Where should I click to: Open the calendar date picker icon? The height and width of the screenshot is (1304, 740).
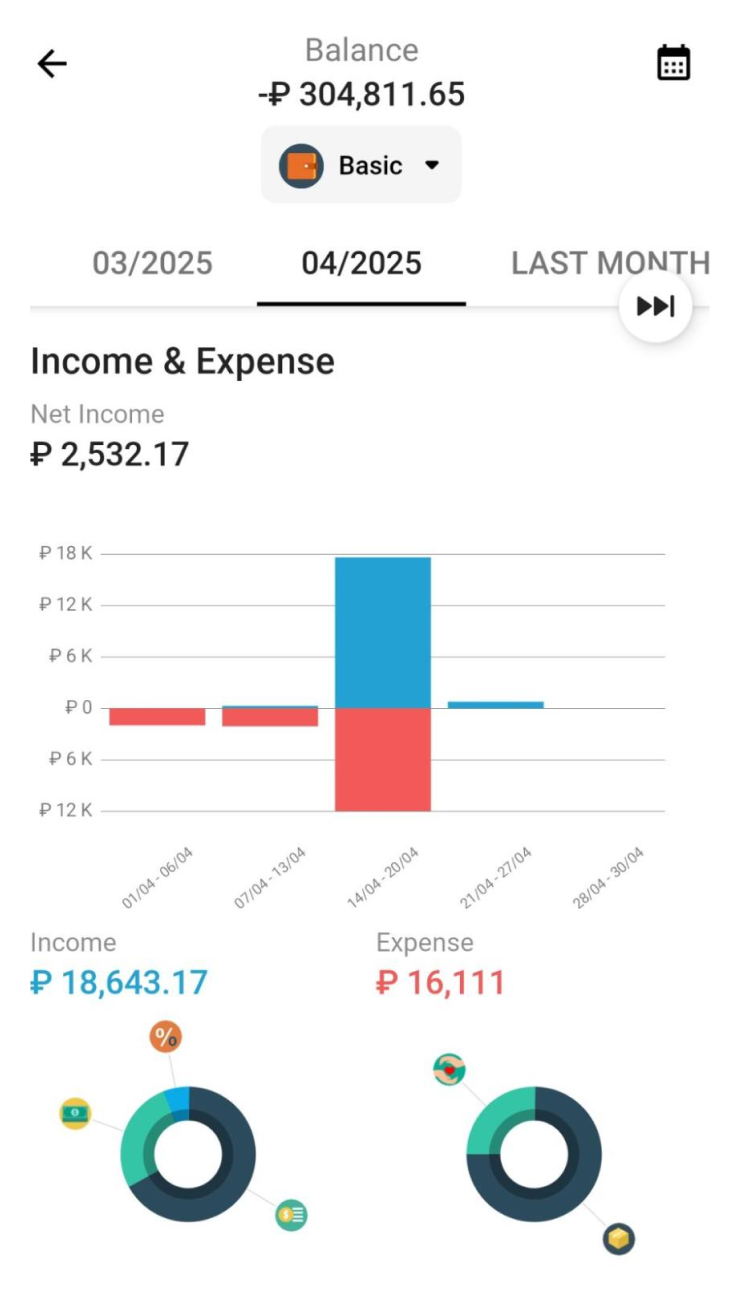673,63
